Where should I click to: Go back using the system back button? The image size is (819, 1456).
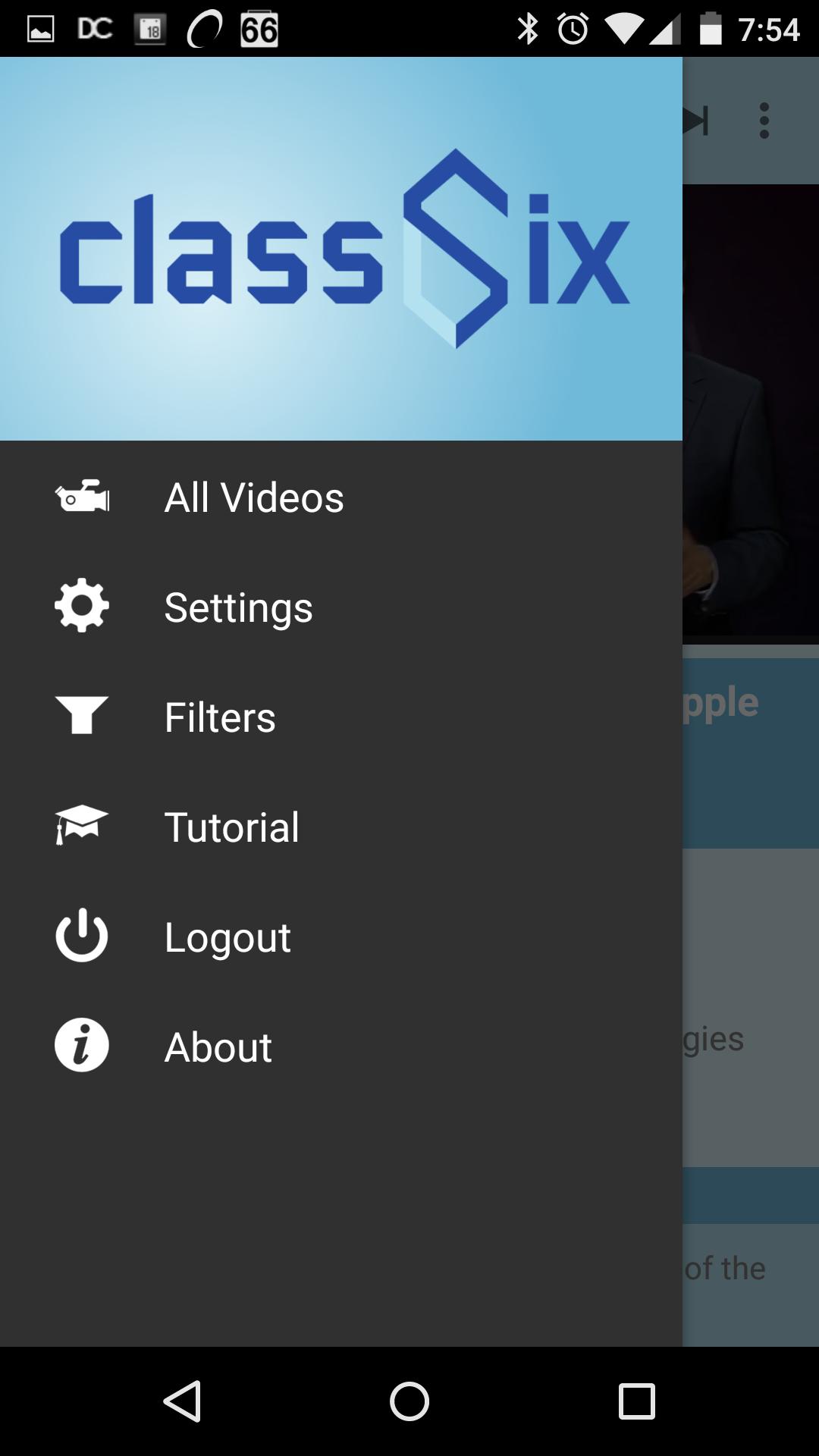(182, 1401)
